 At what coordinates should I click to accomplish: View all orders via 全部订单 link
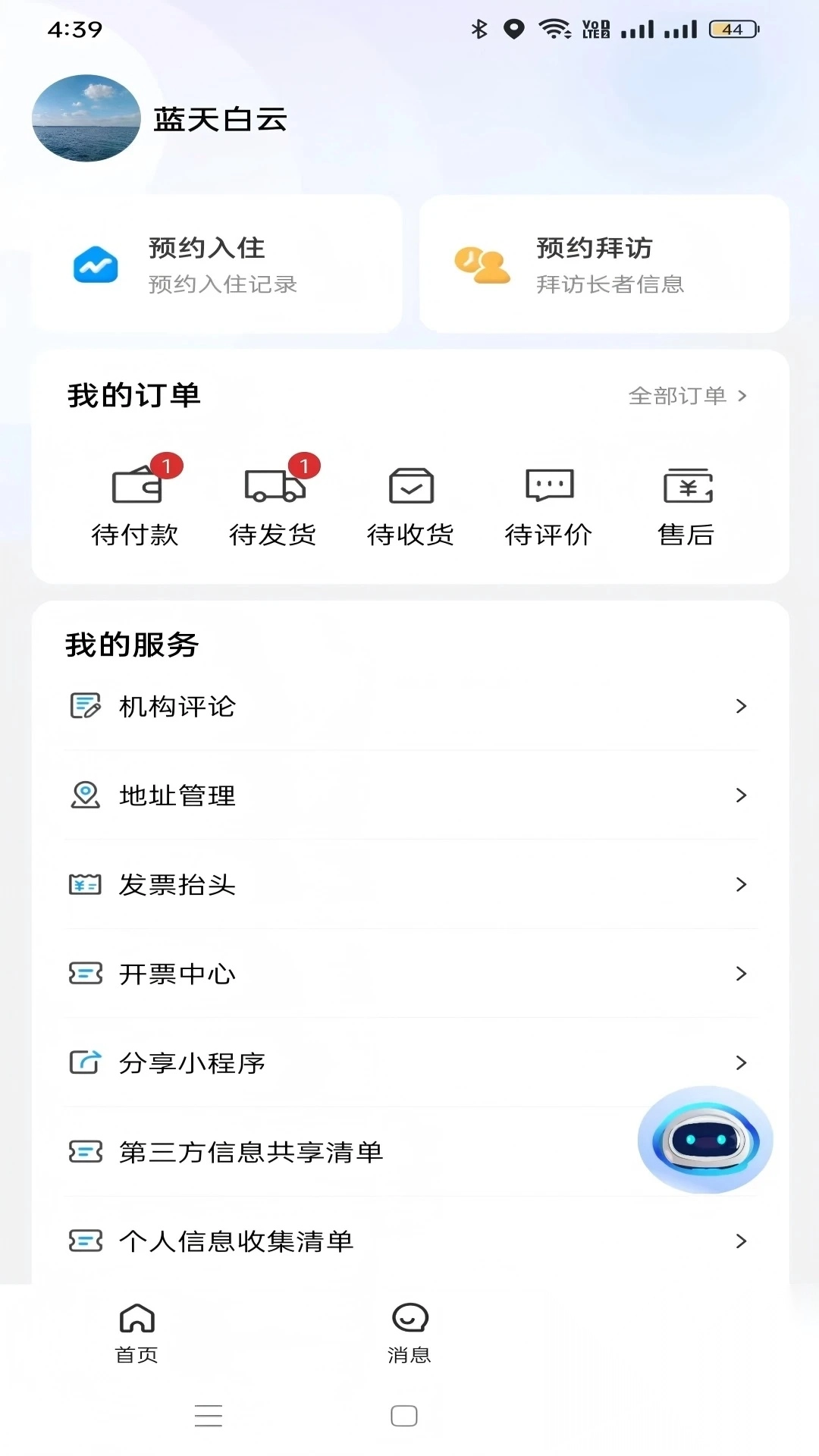pyautogui.click(x=686, y=395)
